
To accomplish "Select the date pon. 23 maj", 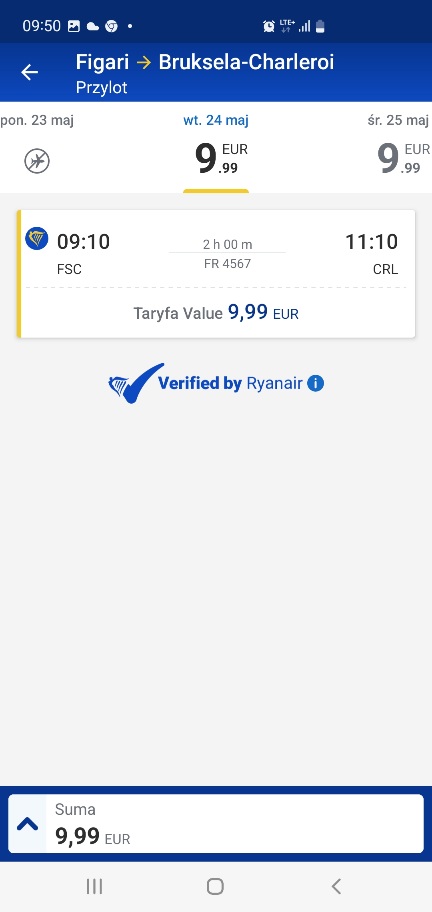I will pos(37,145).
